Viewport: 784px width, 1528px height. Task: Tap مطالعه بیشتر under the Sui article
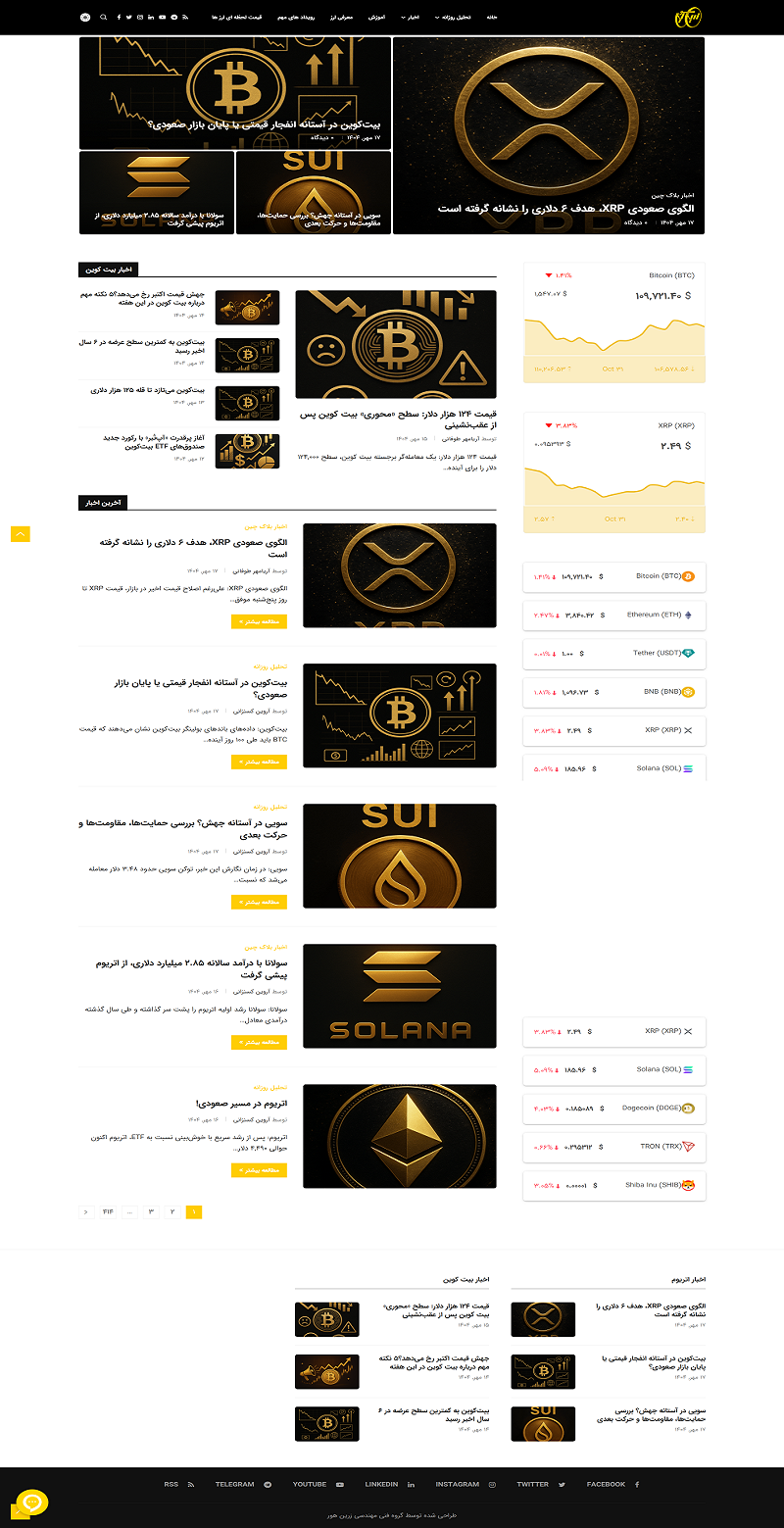click(259, 902)
